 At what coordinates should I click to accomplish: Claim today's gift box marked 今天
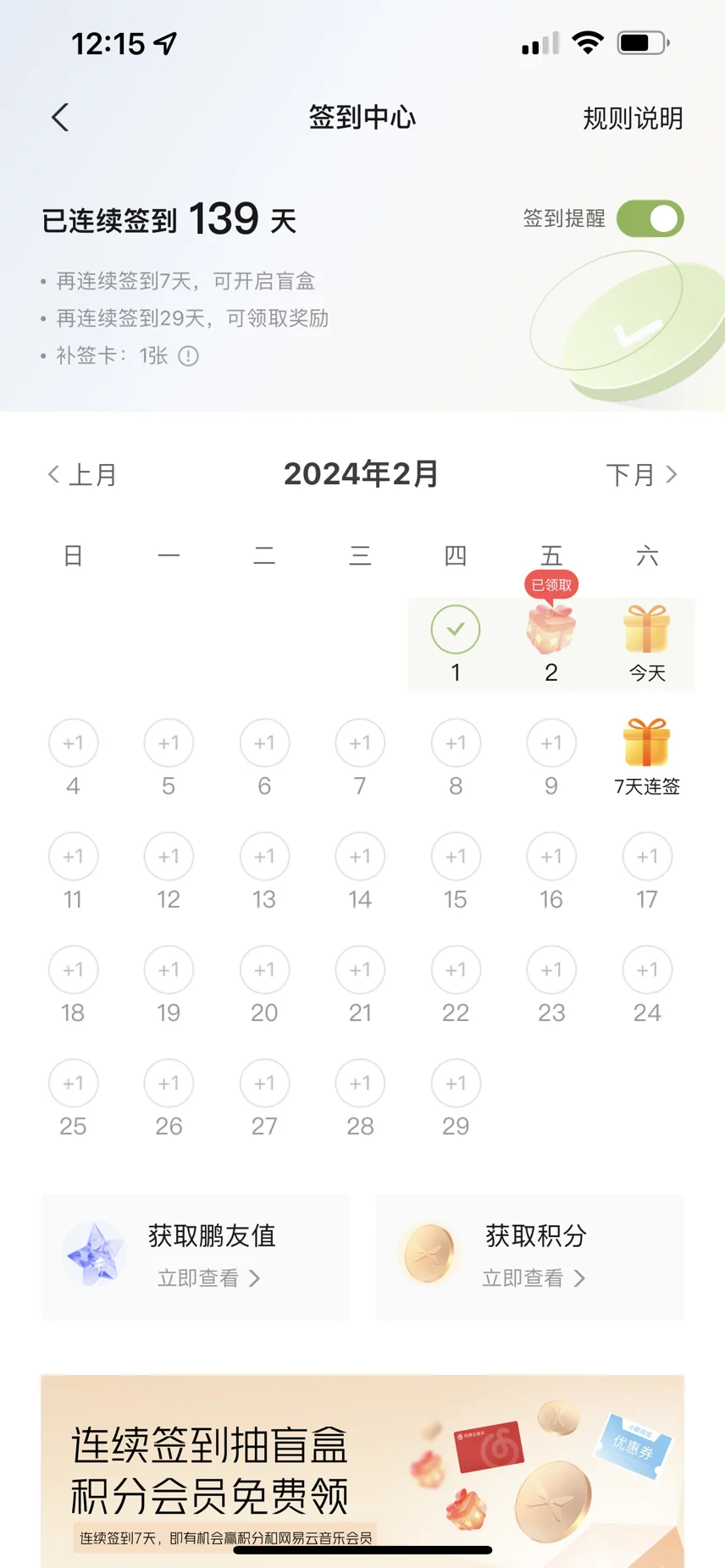pos(647,631)
